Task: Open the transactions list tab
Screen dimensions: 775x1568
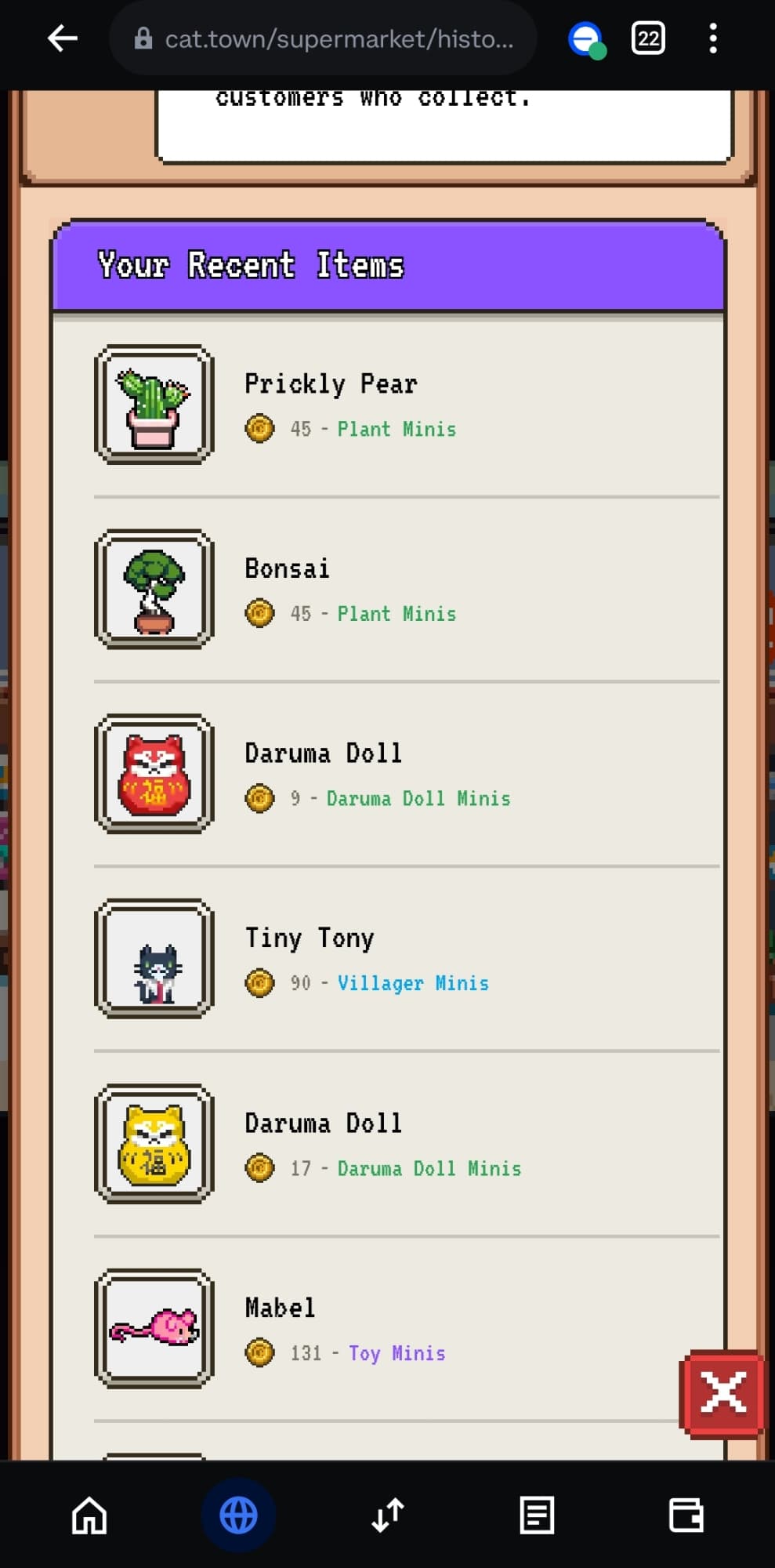Action: tap(537, 1515)
